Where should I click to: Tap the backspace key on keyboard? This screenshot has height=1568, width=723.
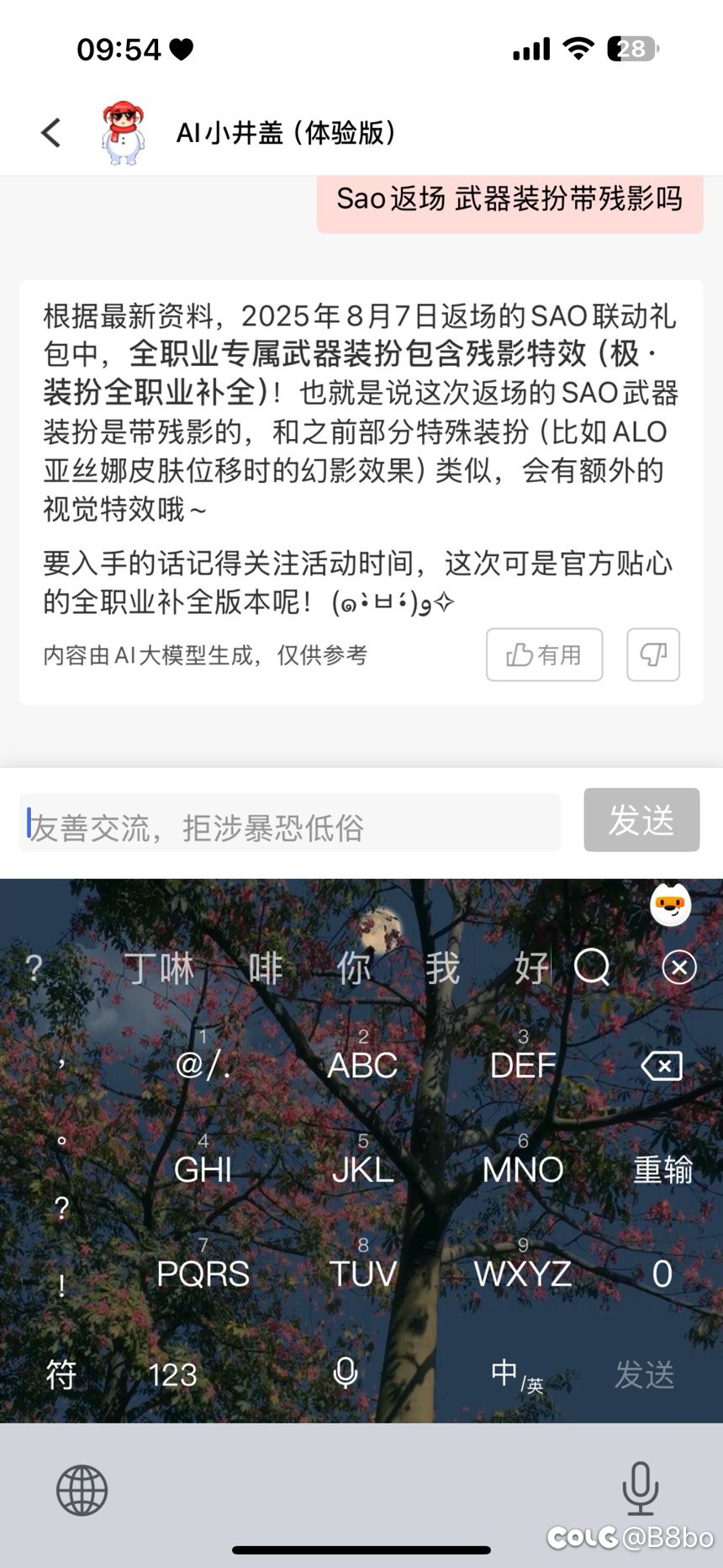[662, 1067]
